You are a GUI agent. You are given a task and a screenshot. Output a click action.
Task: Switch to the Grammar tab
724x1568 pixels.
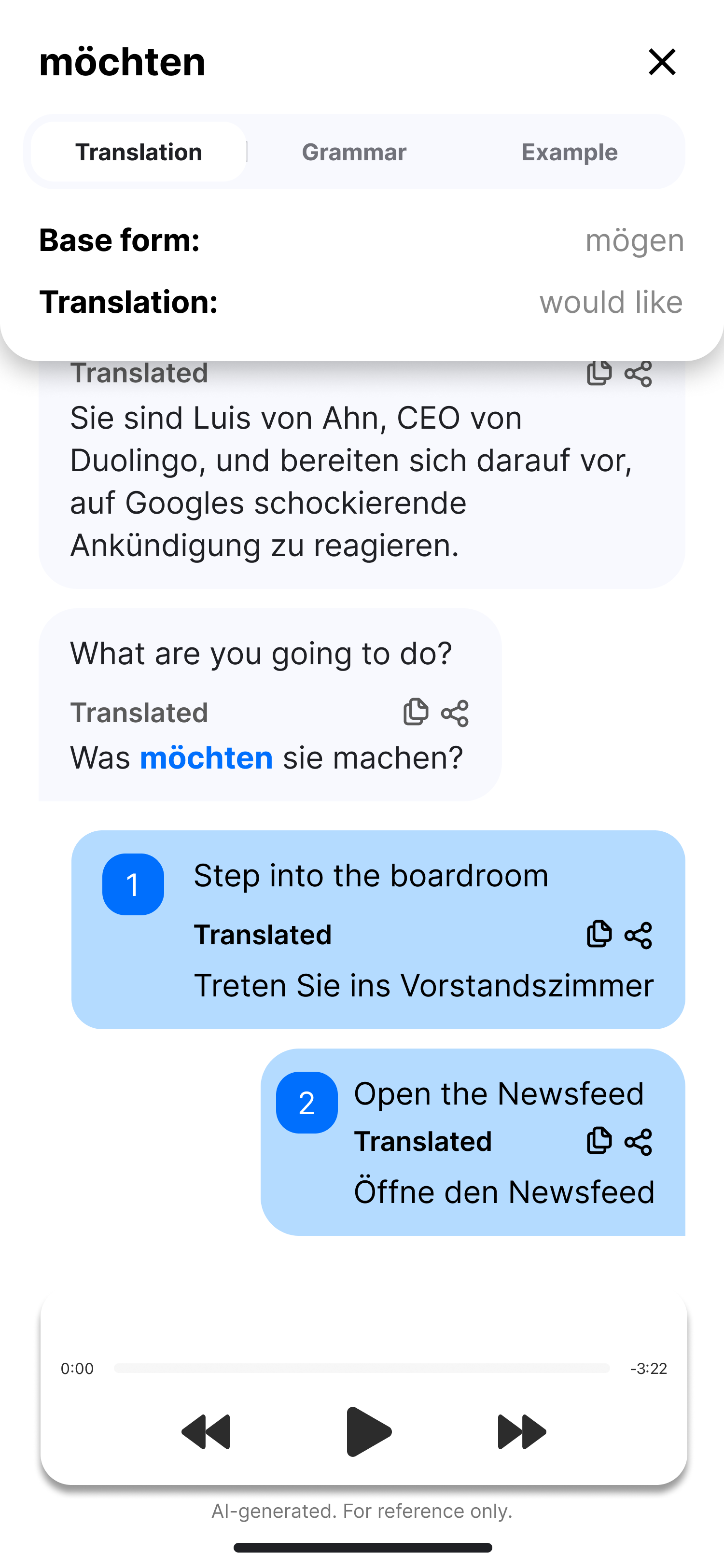click(x=354, y=152)
